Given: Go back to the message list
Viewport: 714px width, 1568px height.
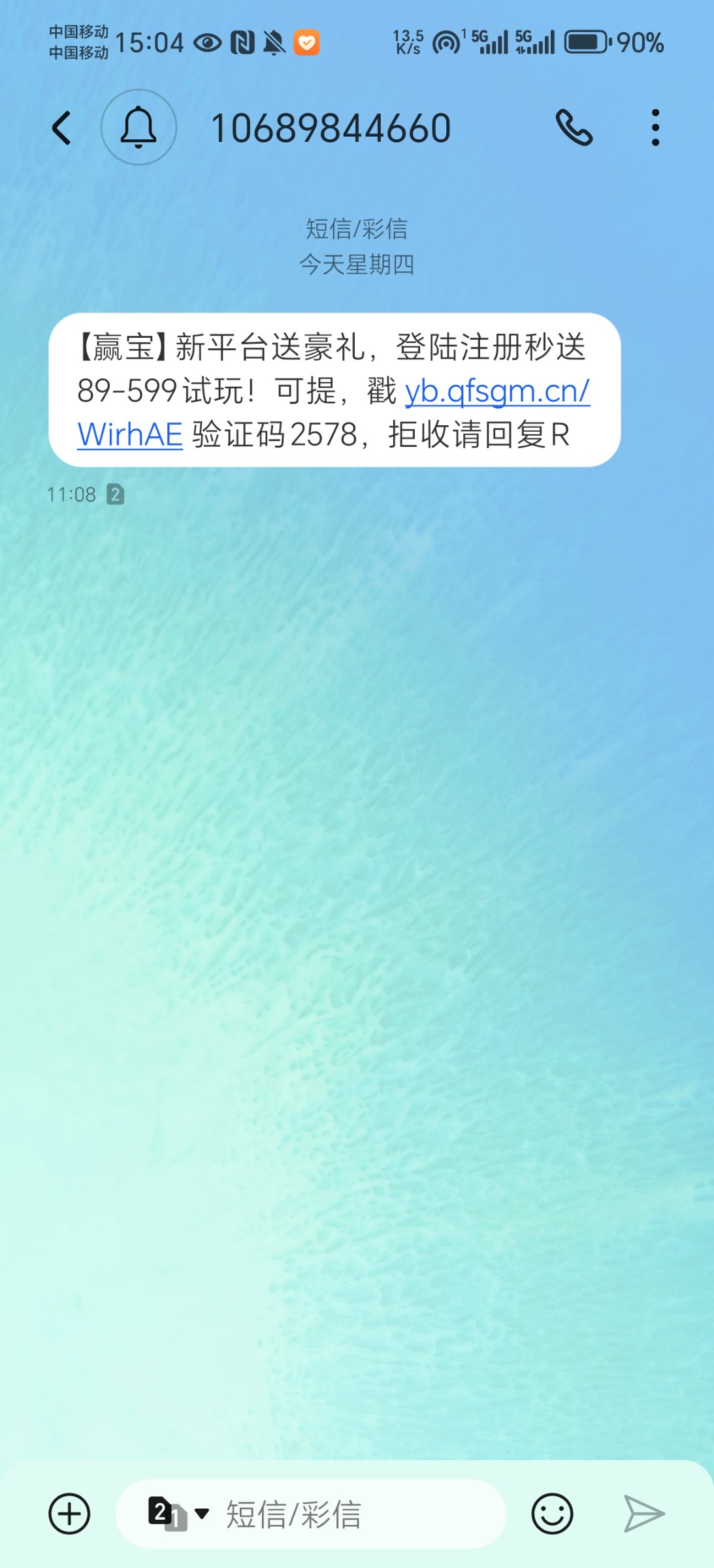Looking at the screenshot, I should pyautogui.click(x=61, y=127).
